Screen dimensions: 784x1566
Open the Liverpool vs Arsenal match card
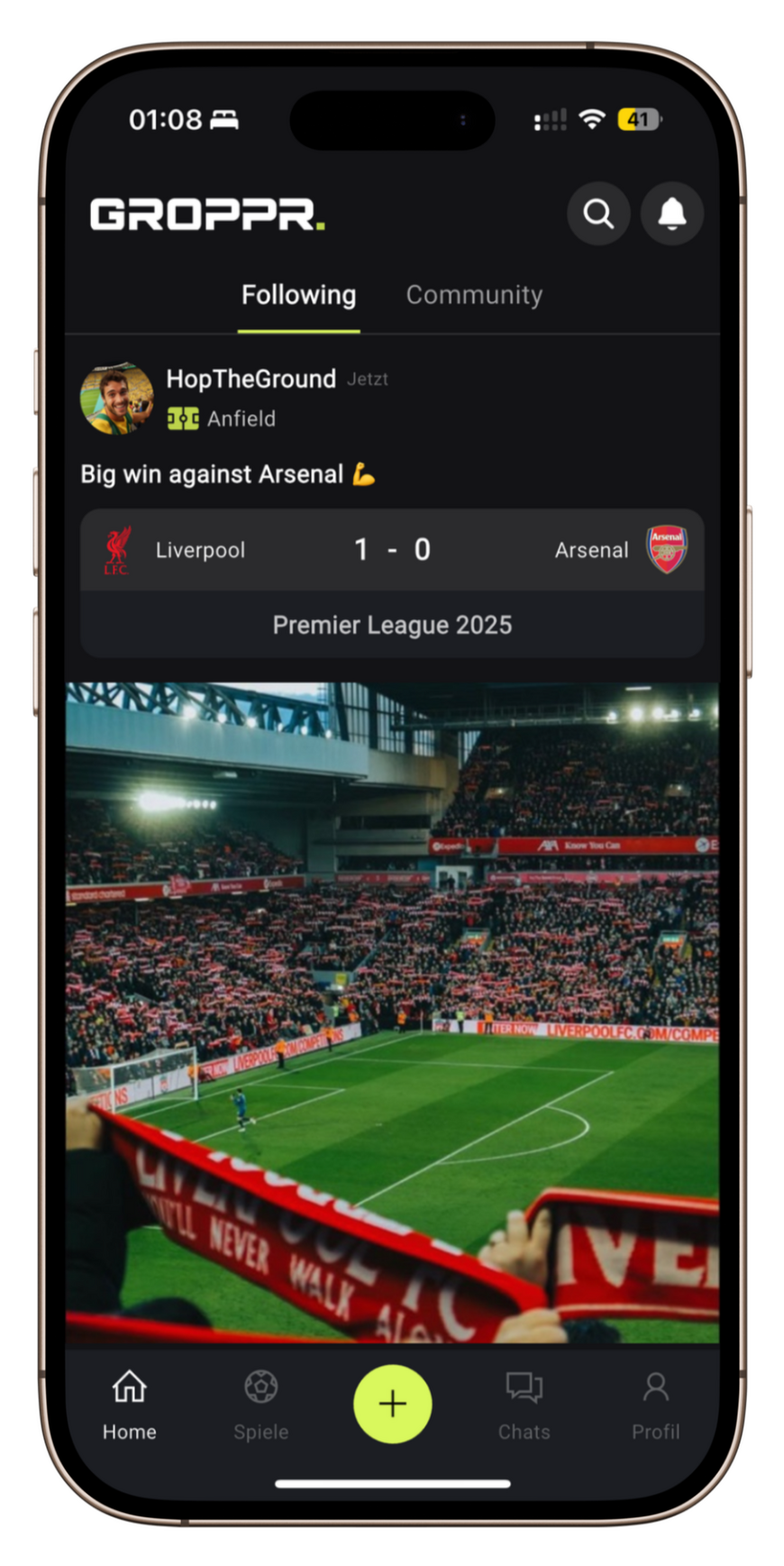(392, 582)
